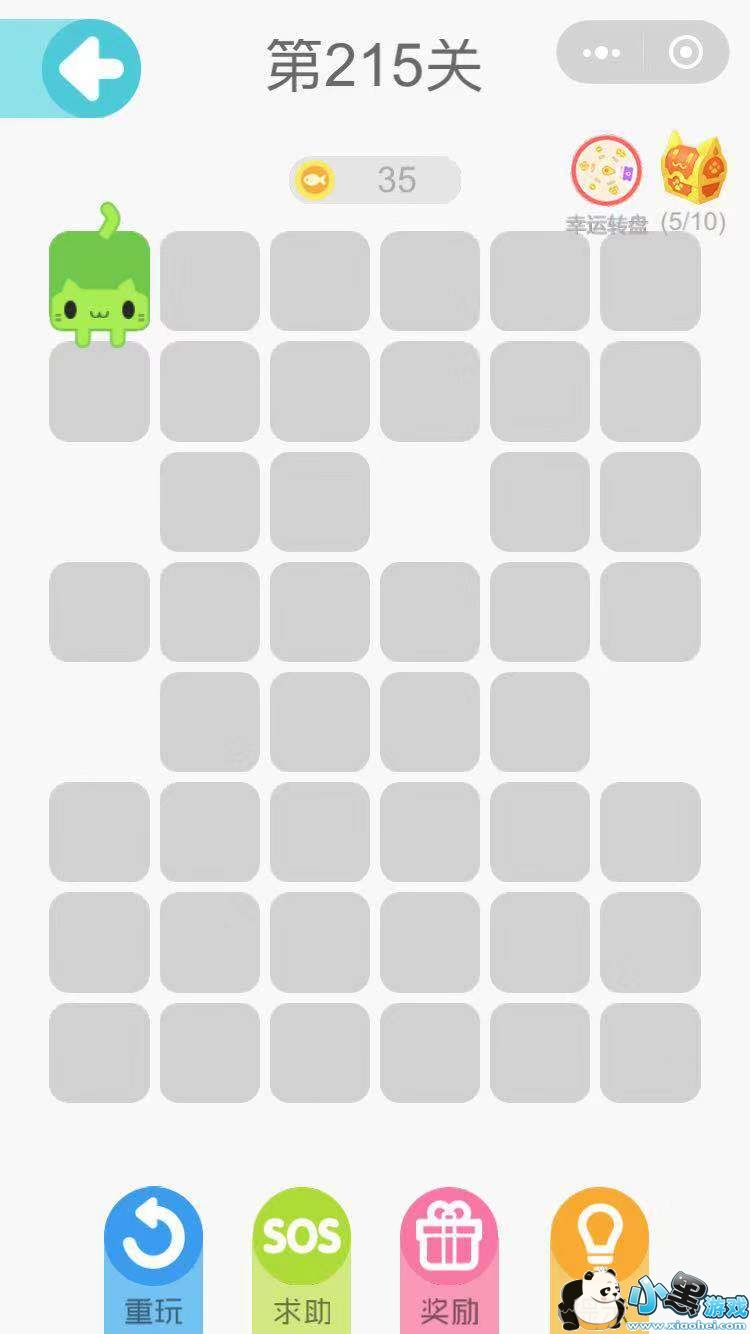
Task: Open the fish coin balance showing 35
Action: point(375,180)
